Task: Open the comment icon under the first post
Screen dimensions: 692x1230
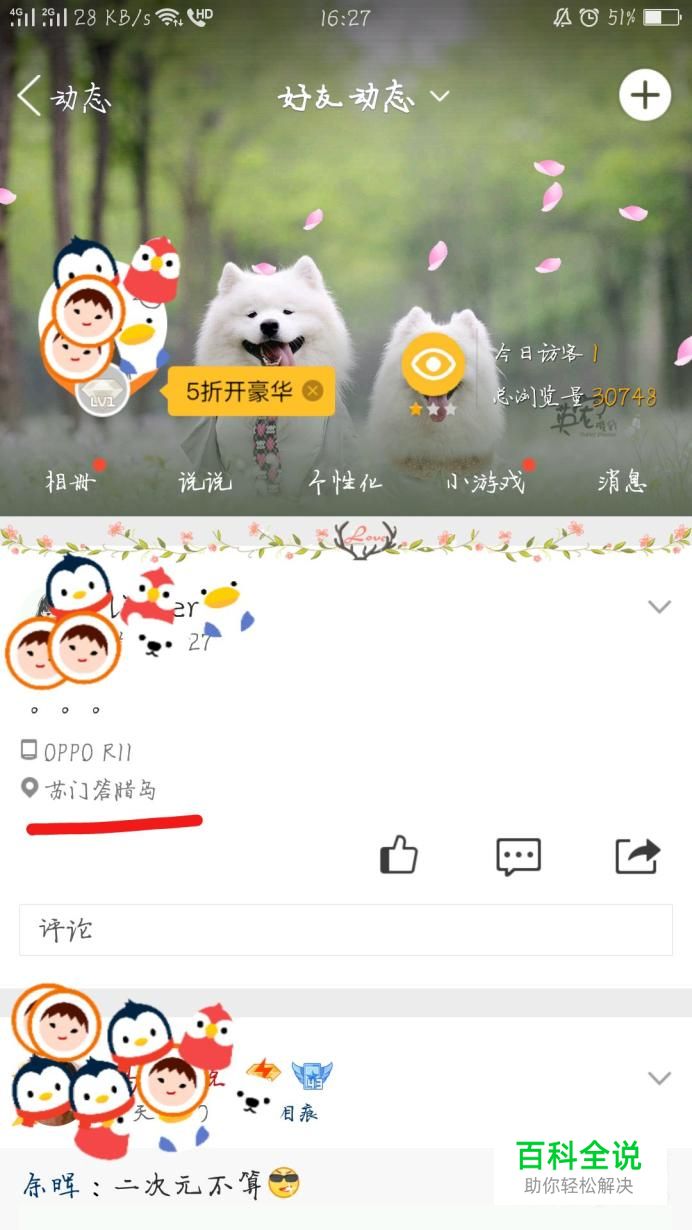Action: point(518,857)
